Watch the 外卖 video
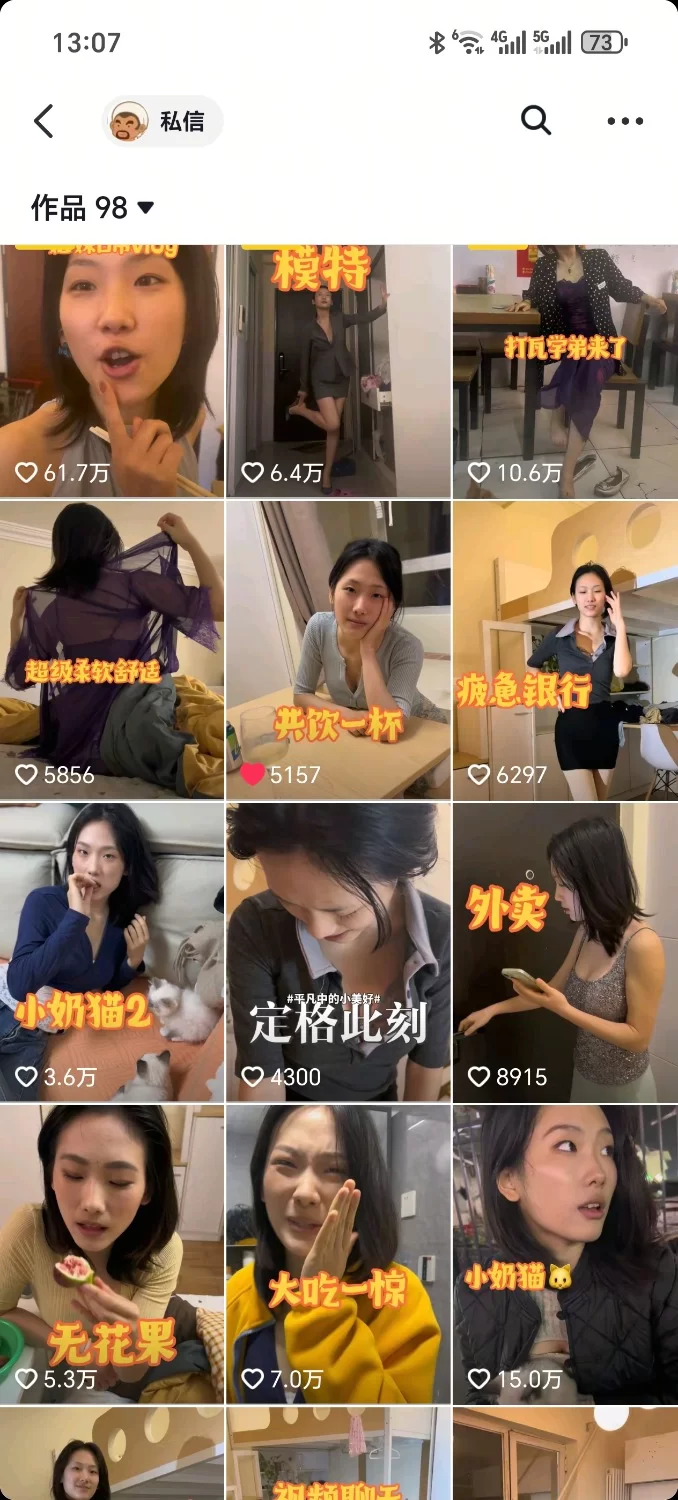The width and height of the screenshot is (678, 1500). click(x=565, y=952)
